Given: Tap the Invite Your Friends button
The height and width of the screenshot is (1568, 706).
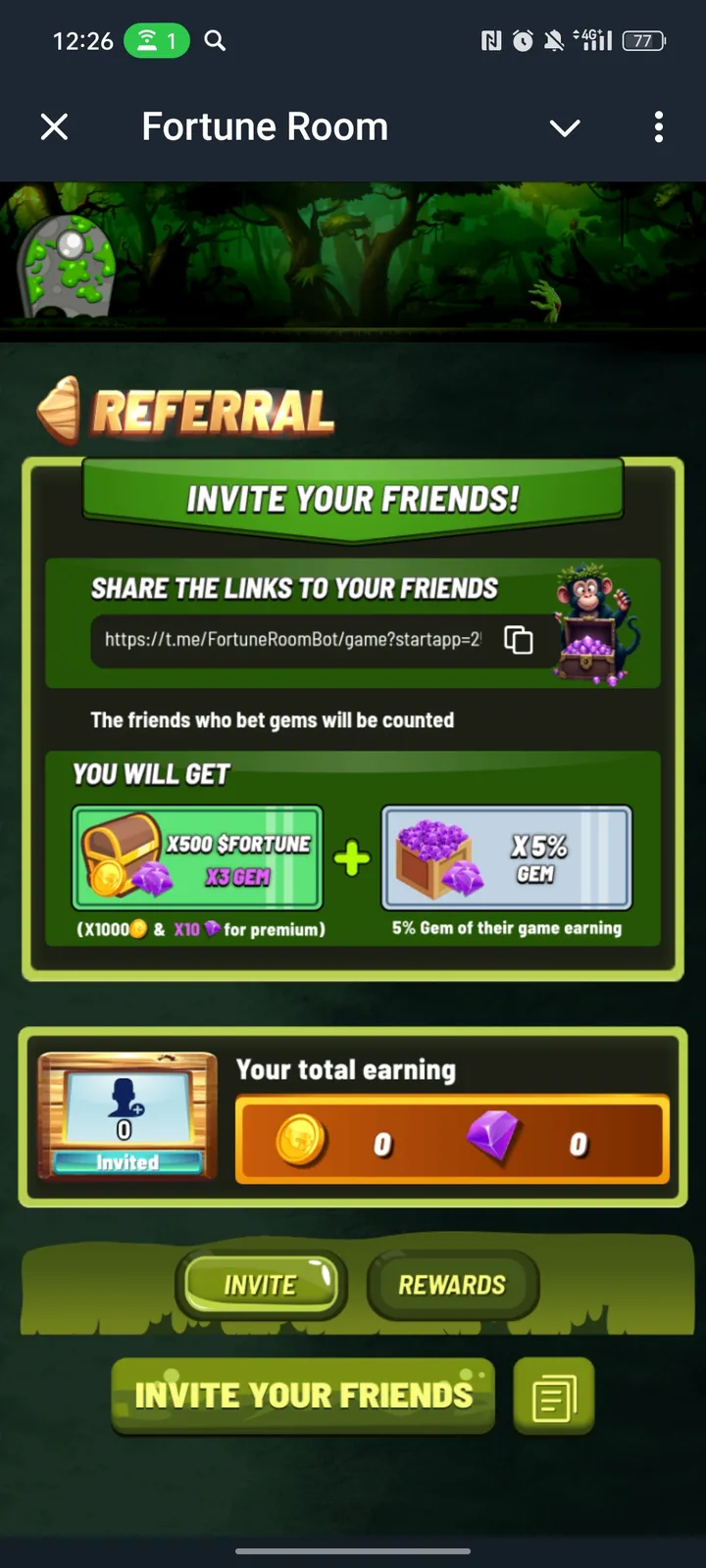Looking at the screenshot, I should coord(303,1396).
